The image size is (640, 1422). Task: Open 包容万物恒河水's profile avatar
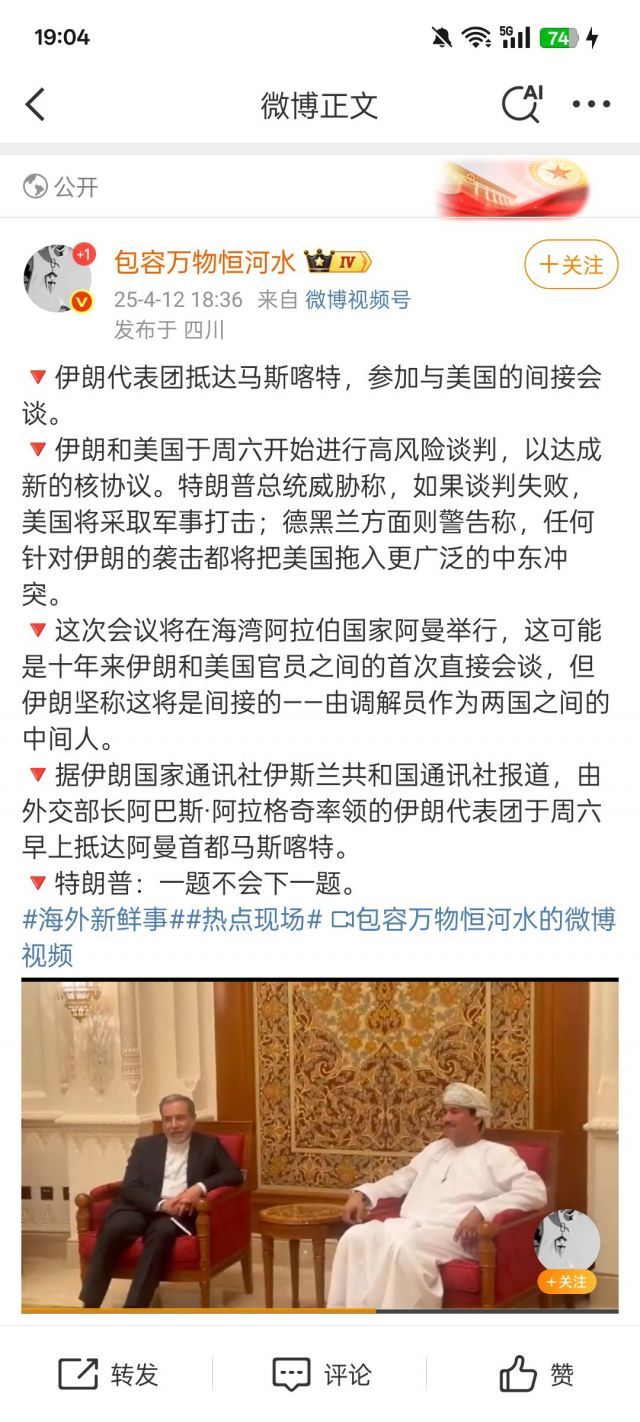point(57,277)
